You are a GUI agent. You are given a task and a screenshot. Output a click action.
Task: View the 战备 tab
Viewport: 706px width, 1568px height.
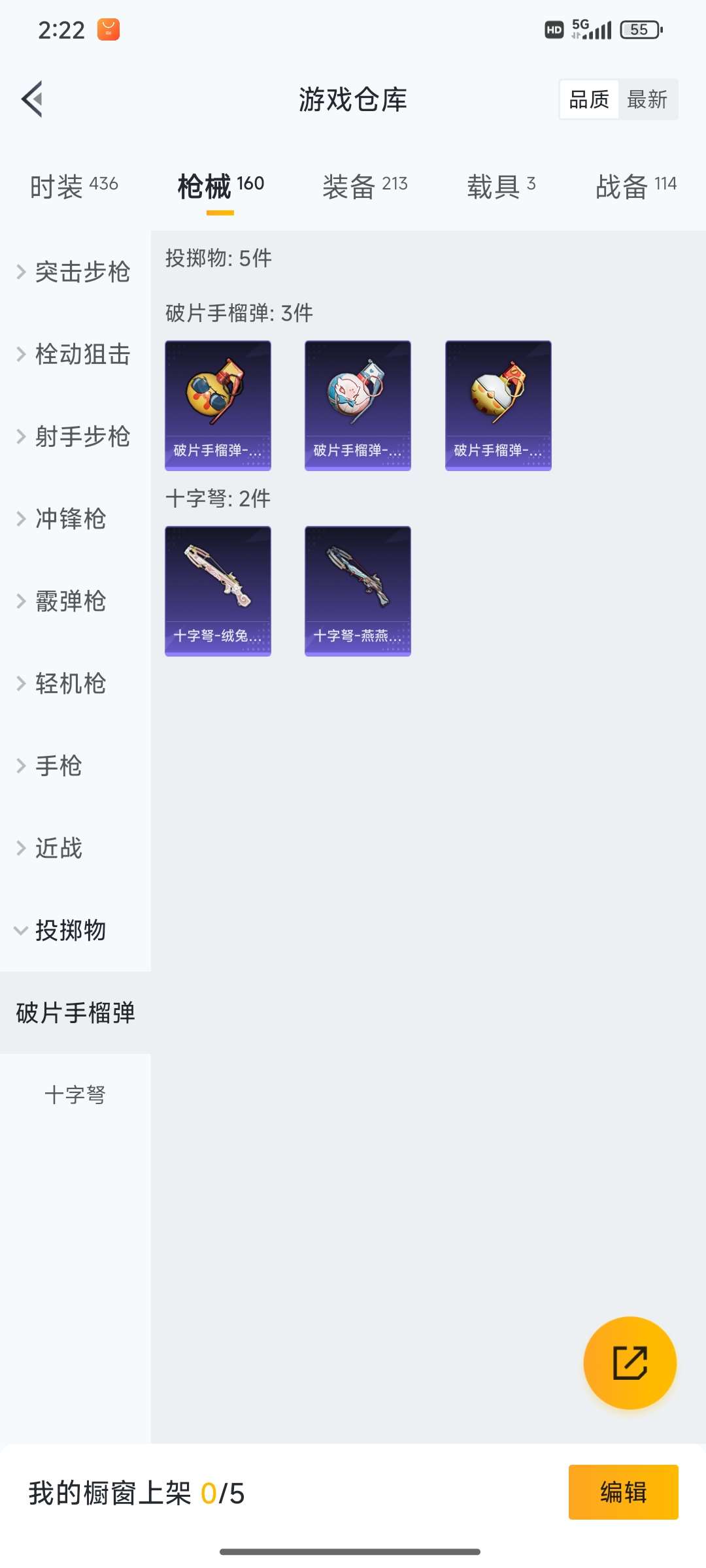coord(635,186)
